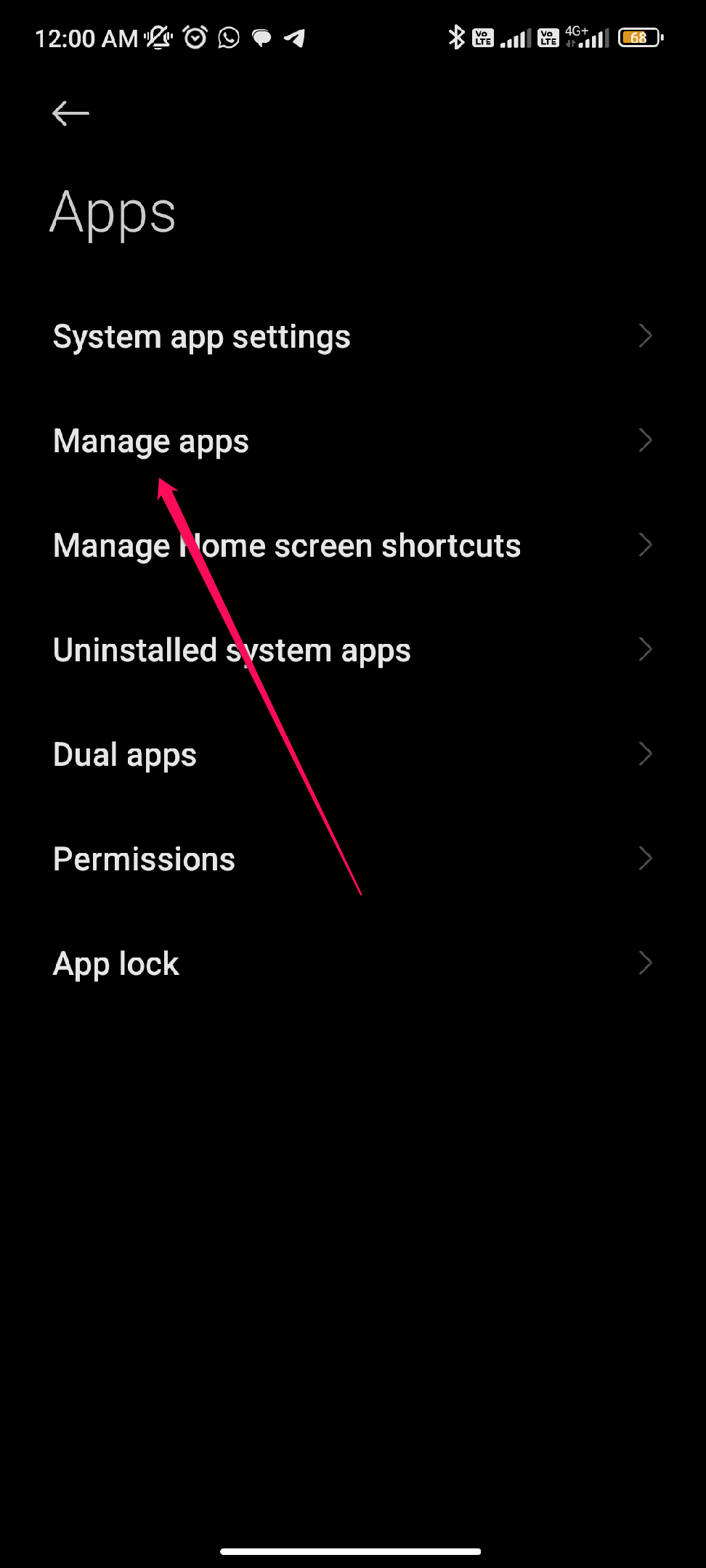
Task: Expand the App lock chevron
Action: [x=646, y=963]
